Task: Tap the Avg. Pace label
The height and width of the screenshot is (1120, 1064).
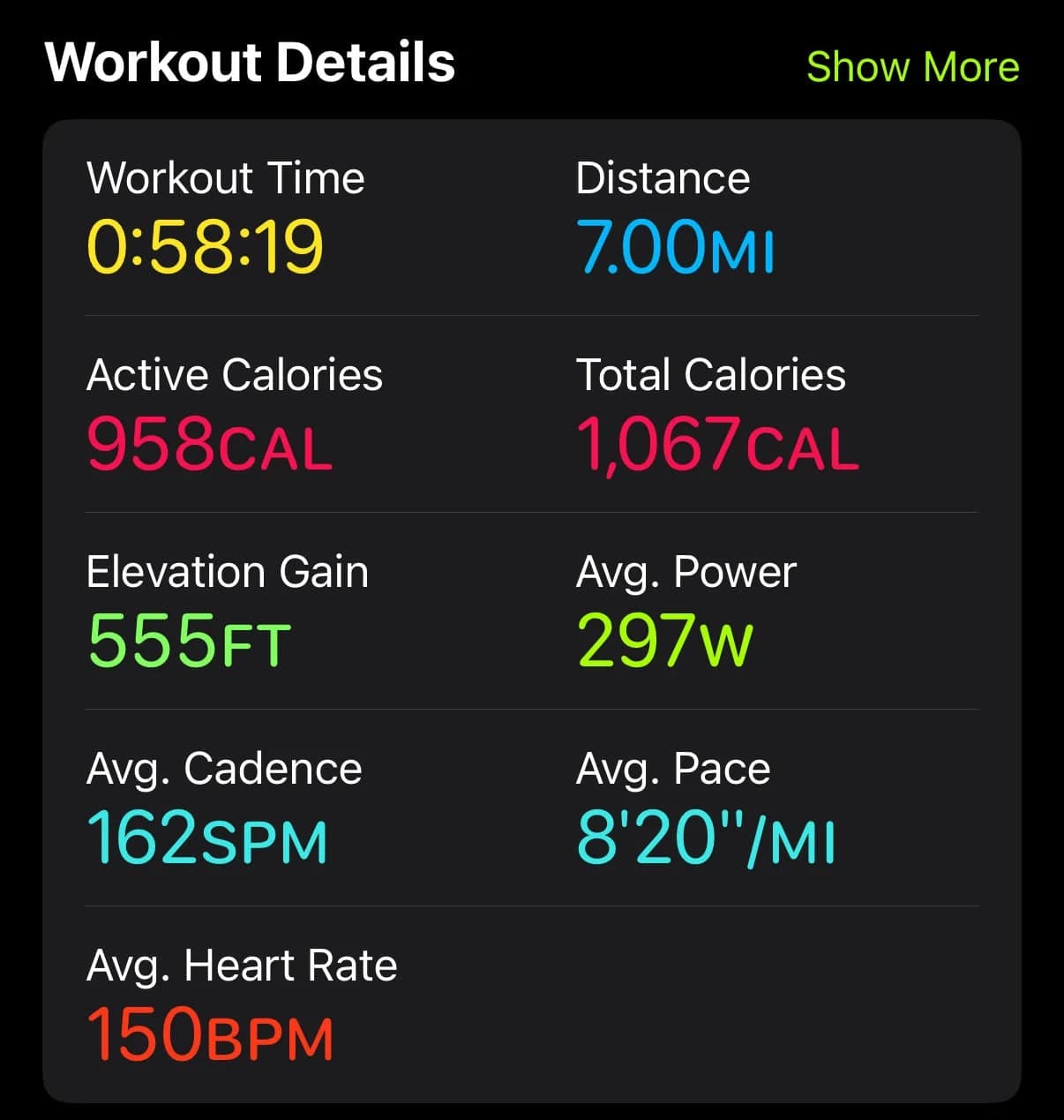Action: (671, 769)
